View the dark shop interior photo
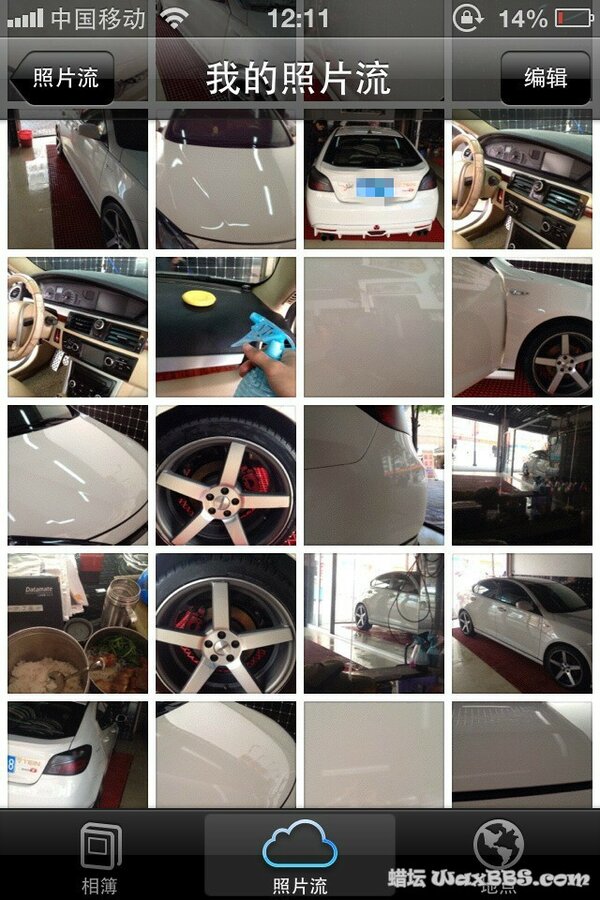600x900 pixels. pos(521,475)
